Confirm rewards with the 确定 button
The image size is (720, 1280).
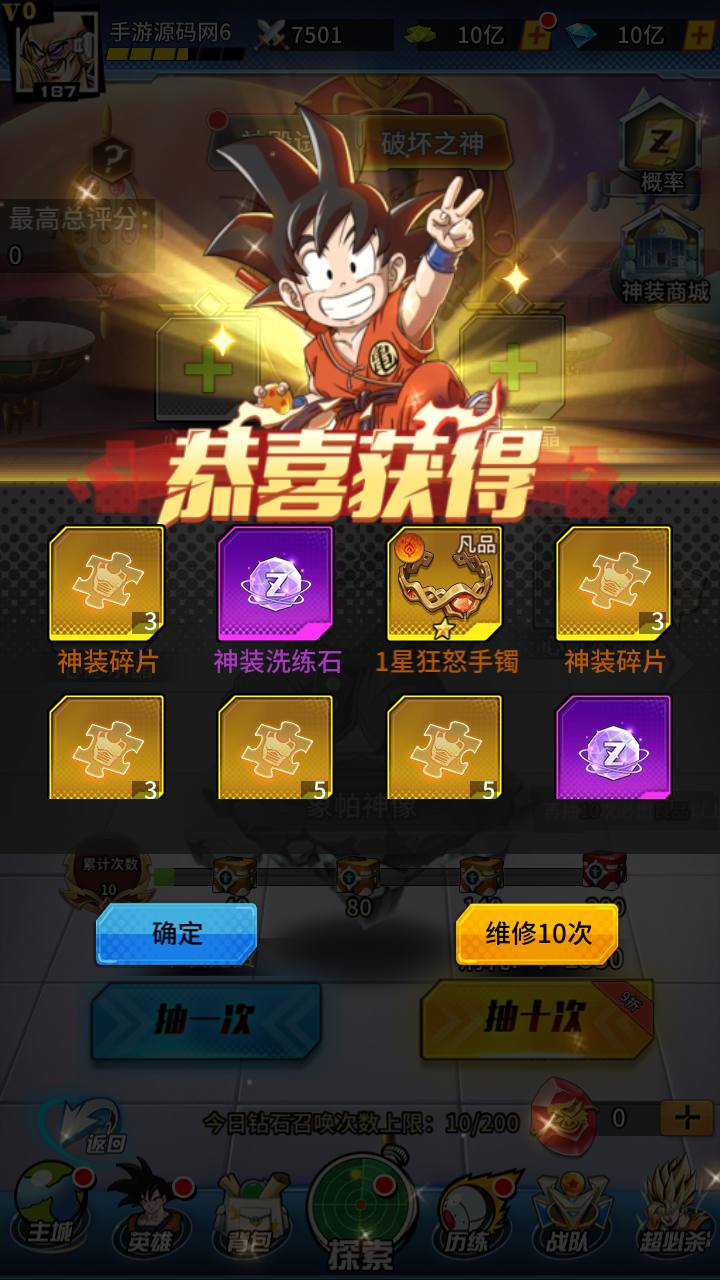[x=176, y=934]
